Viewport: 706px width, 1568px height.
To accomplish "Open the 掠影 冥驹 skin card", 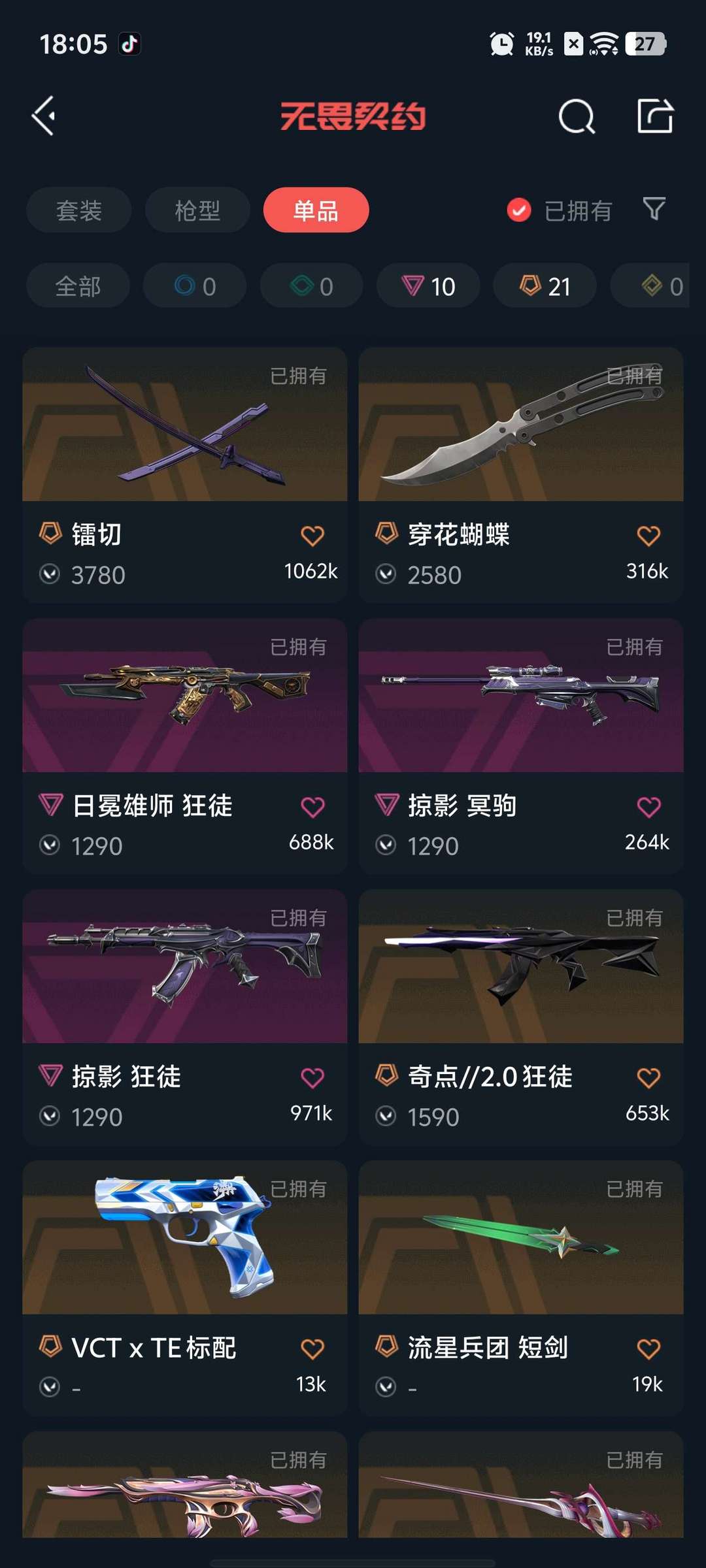I will click(x=521, y=746).
